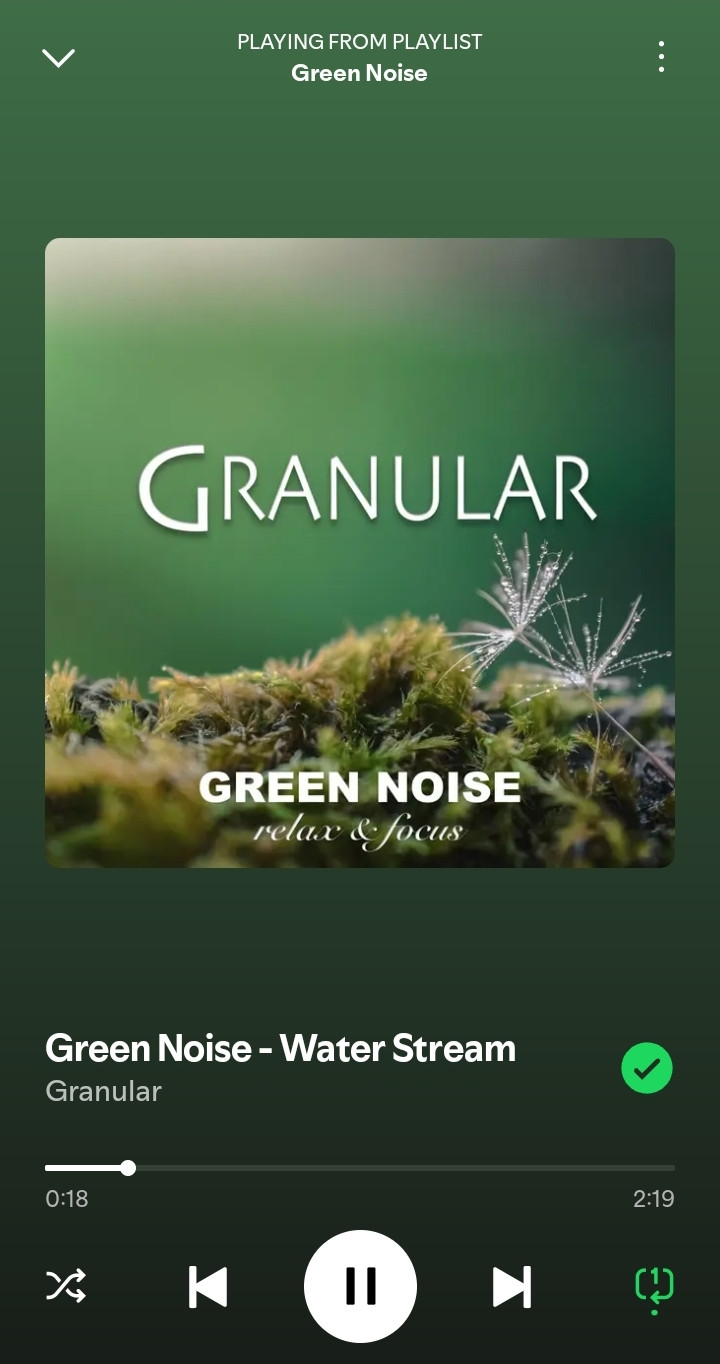Viewport: 720px width, 1364px height.
Task: Skip to the next track
Action: point(512,1287)
